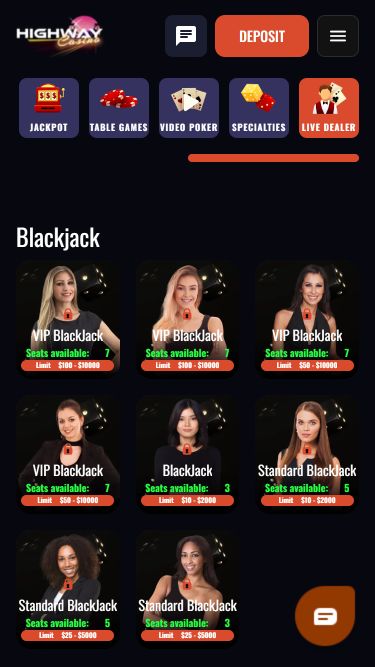Select the Live Dealer category
The height and width of the screenshot is (667, 375).
coord(329,108)
